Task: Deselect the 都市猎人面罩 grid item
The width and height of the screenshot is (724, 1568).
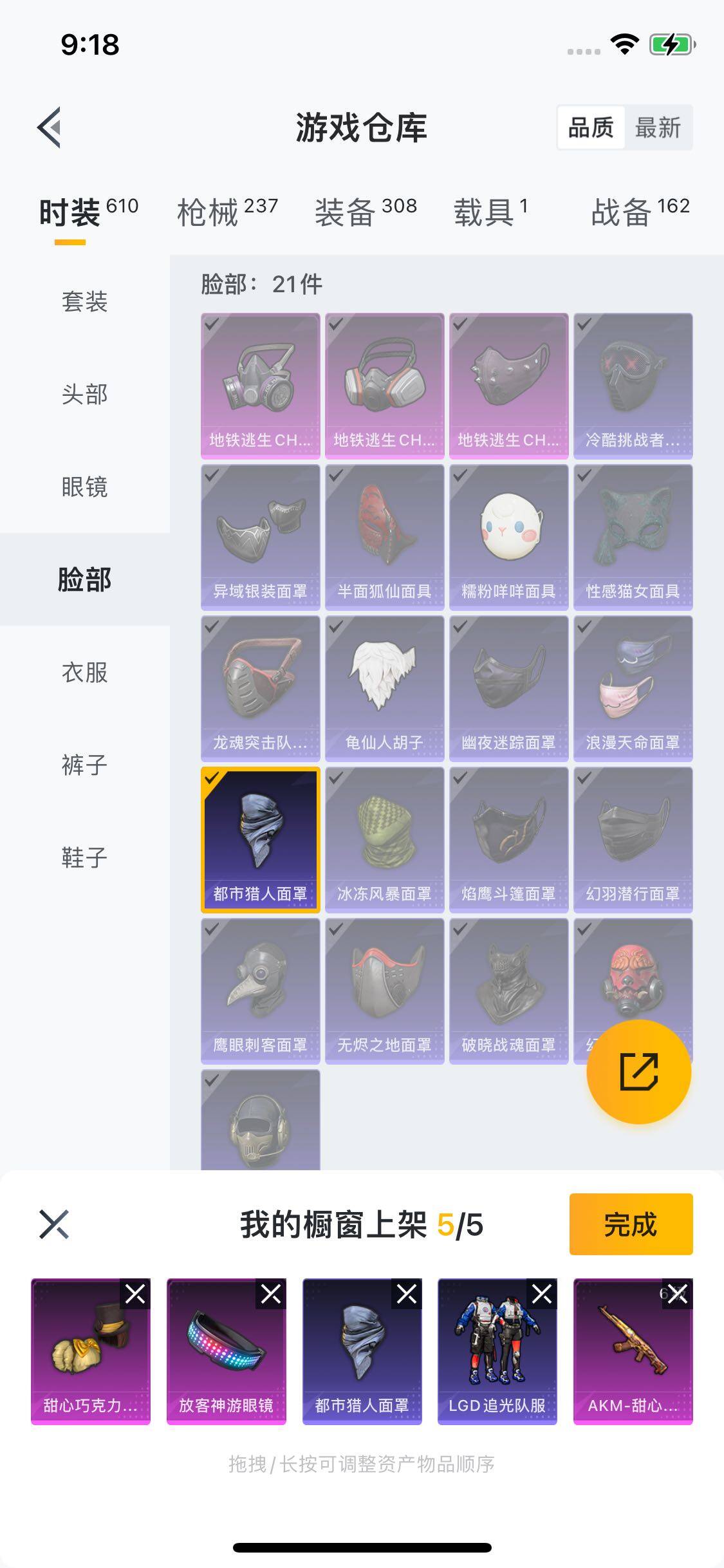Action: click(x=260, y=839)
